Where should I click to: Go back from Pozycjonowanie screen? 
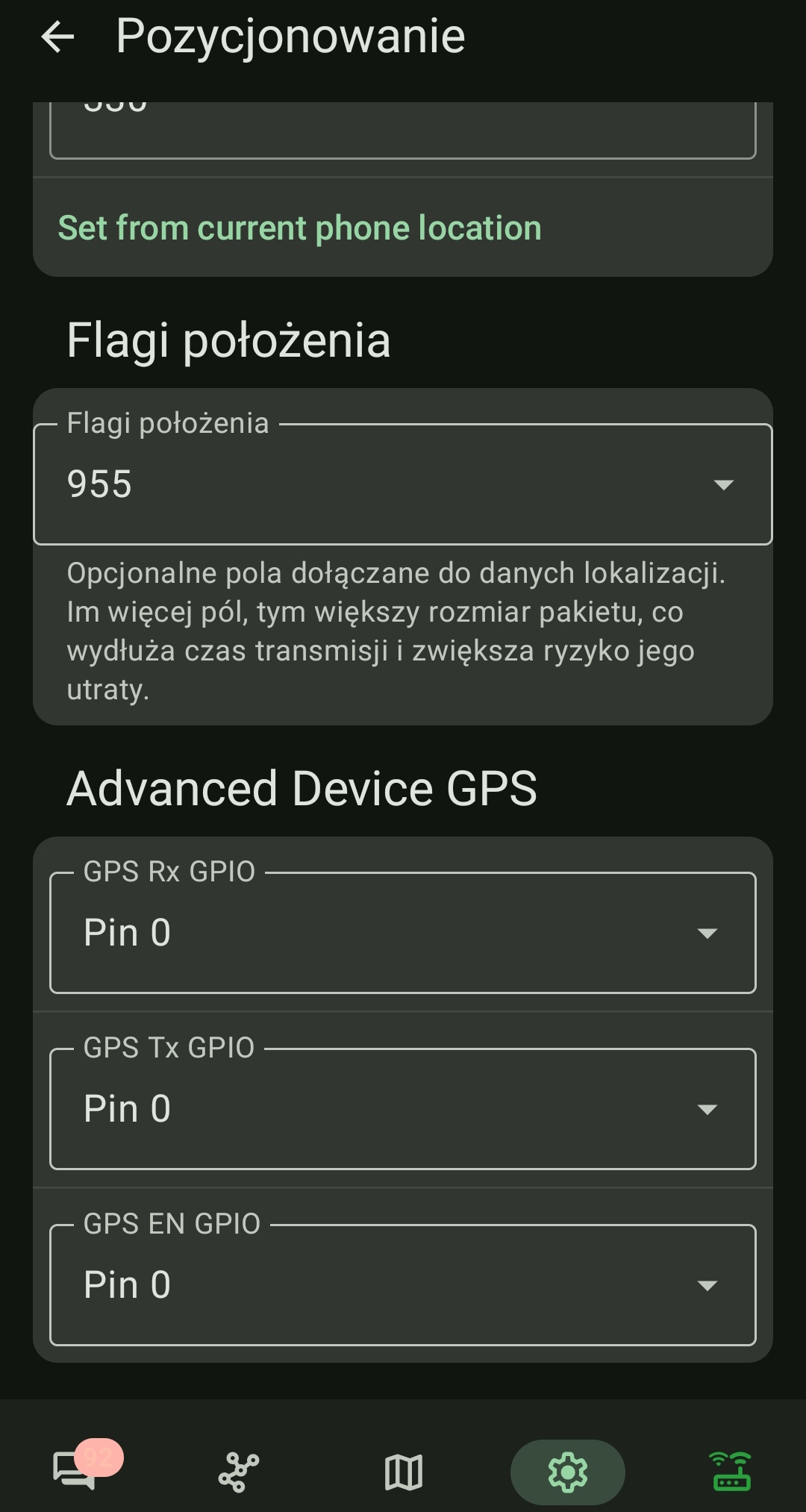tap(57, 37)
